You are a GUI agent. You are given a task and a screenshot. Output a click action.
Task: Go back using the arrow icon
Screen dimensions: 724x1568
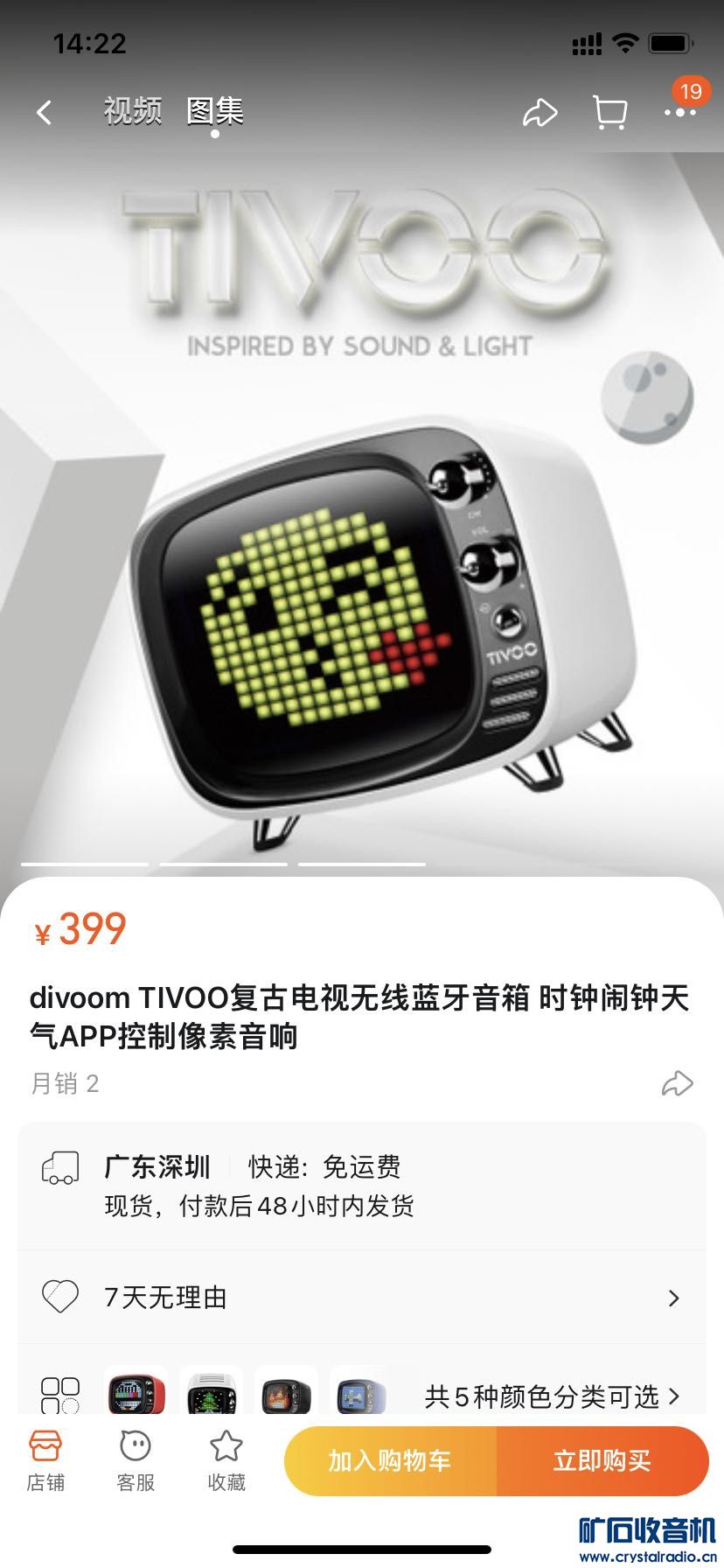click(x=44, y=112)
